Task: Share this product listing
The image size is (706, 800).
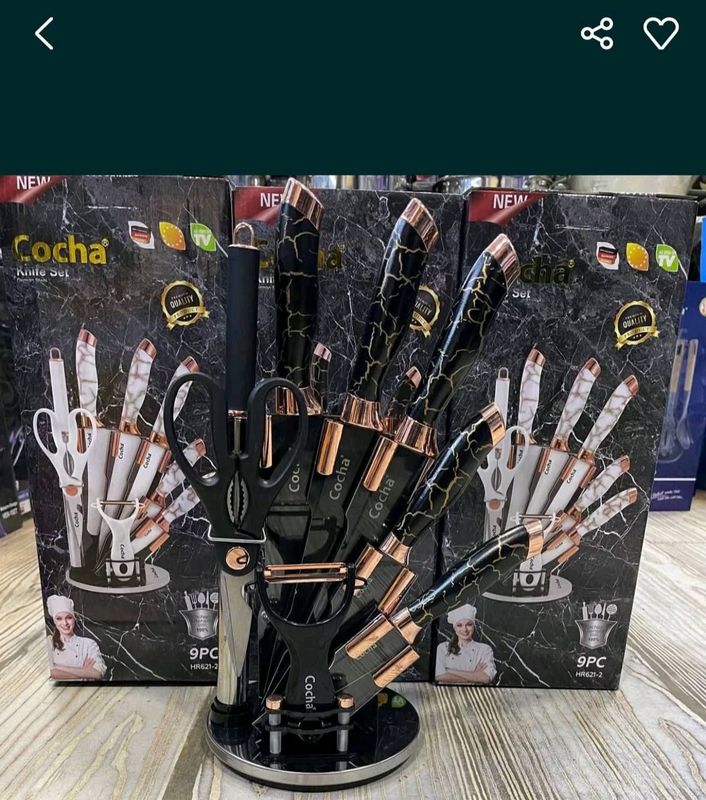Action: point(597,34)
